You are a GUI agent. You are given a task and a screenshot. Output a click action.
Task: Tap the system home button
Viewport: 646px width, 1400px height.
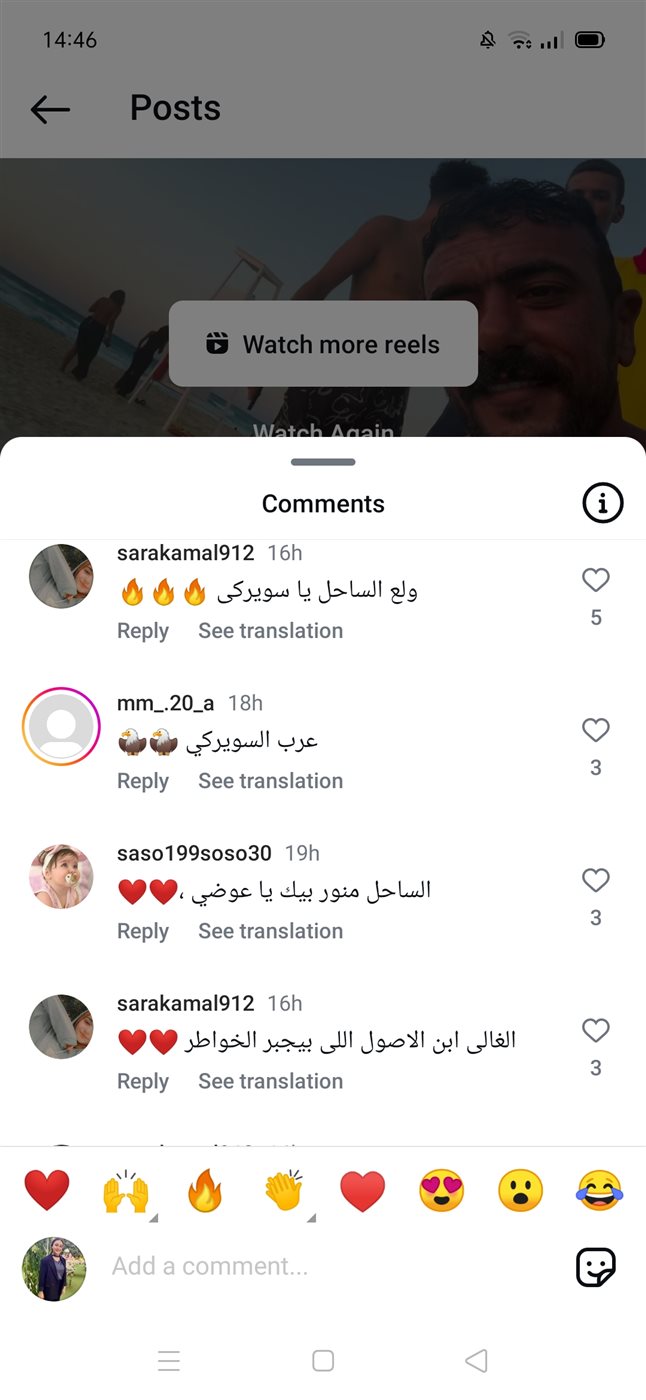323,1360
